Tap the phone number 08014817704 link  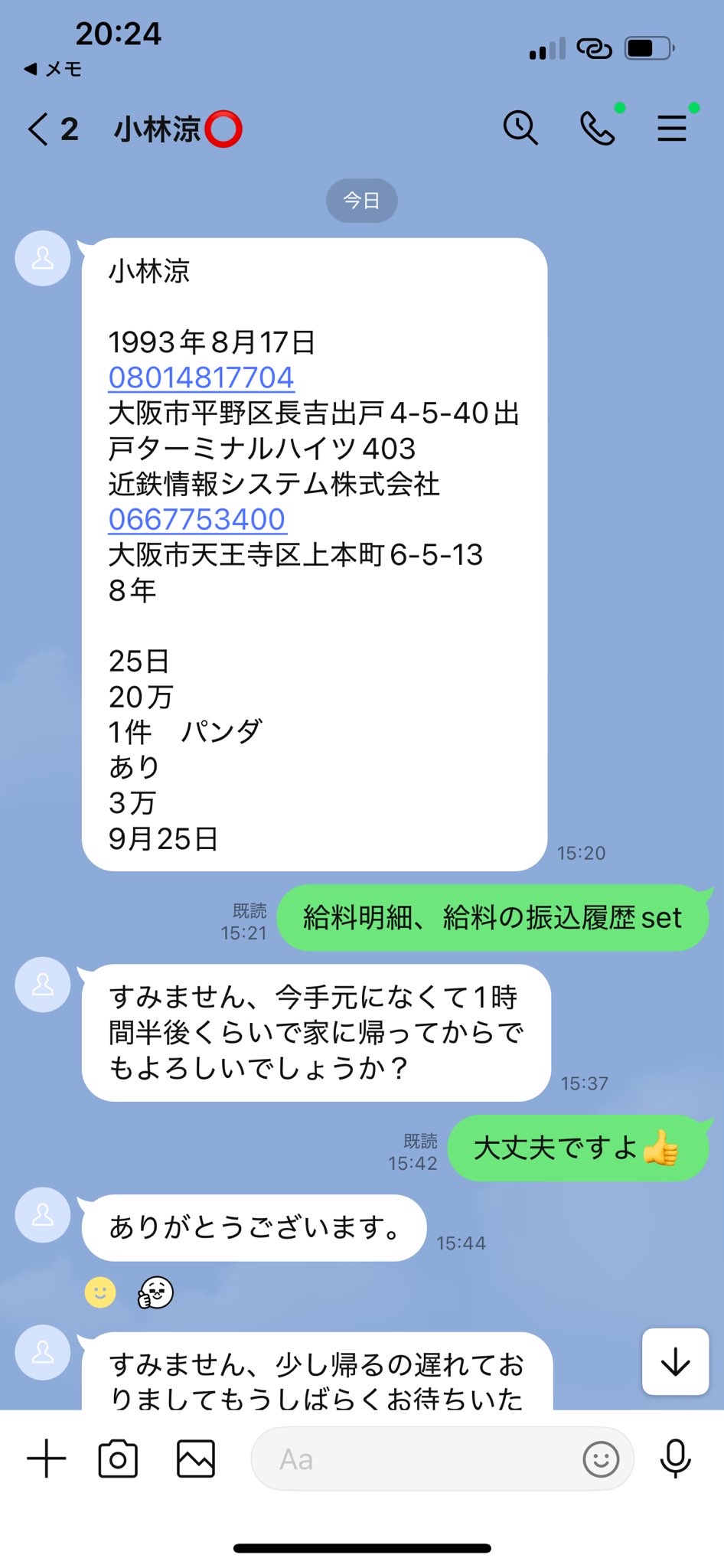[201, 377]
